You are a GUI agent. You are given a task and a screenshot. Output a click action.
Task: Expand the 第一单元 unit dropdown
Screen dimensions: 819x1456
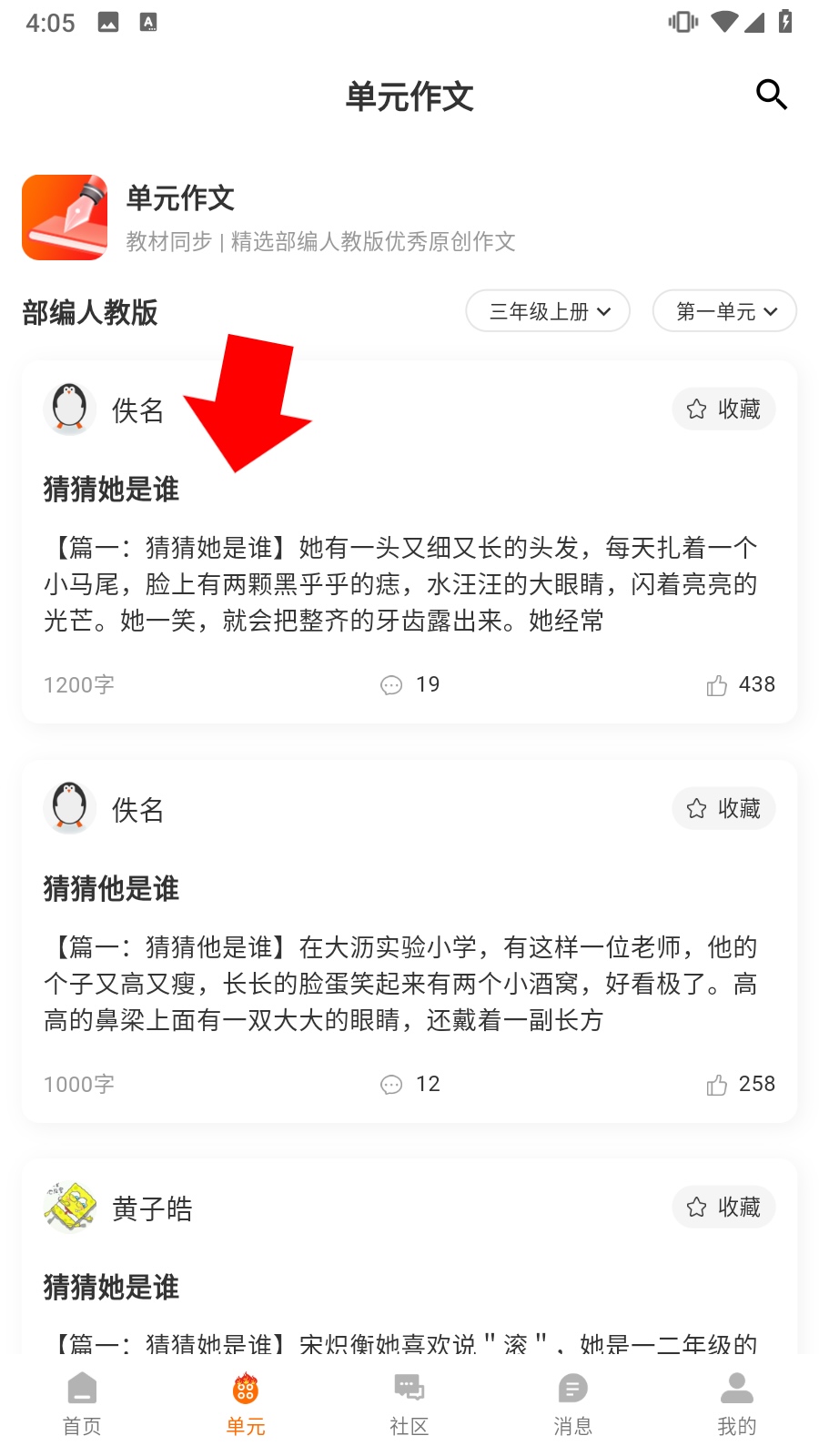click(x=724, y=311)
